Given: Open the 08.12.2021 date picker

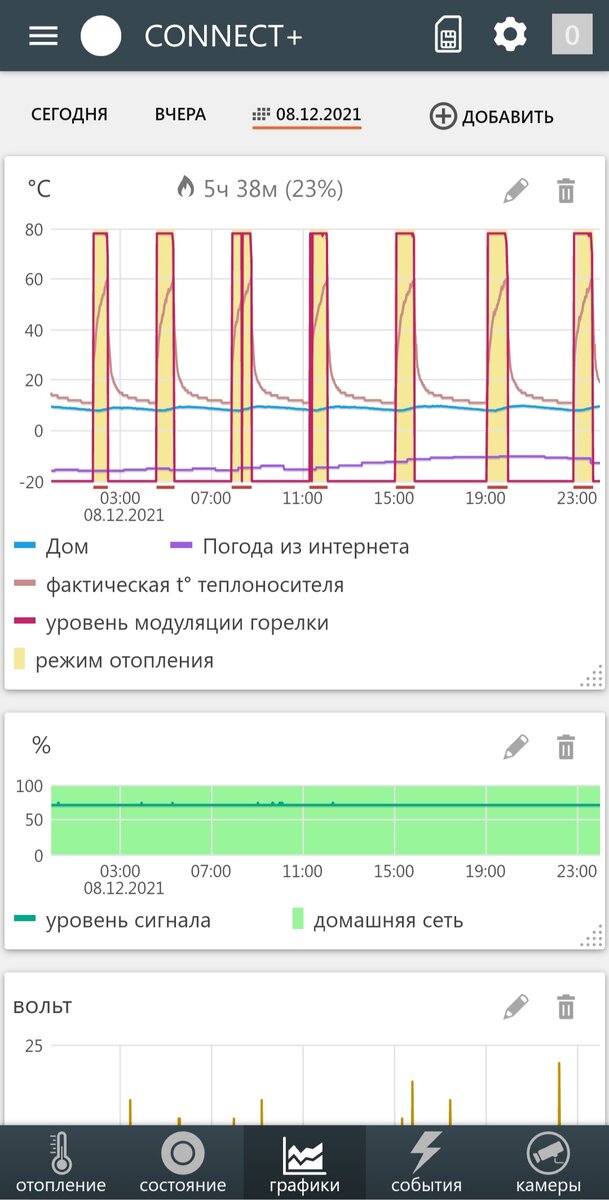Looking at the screenshot, I should point(307,116).
